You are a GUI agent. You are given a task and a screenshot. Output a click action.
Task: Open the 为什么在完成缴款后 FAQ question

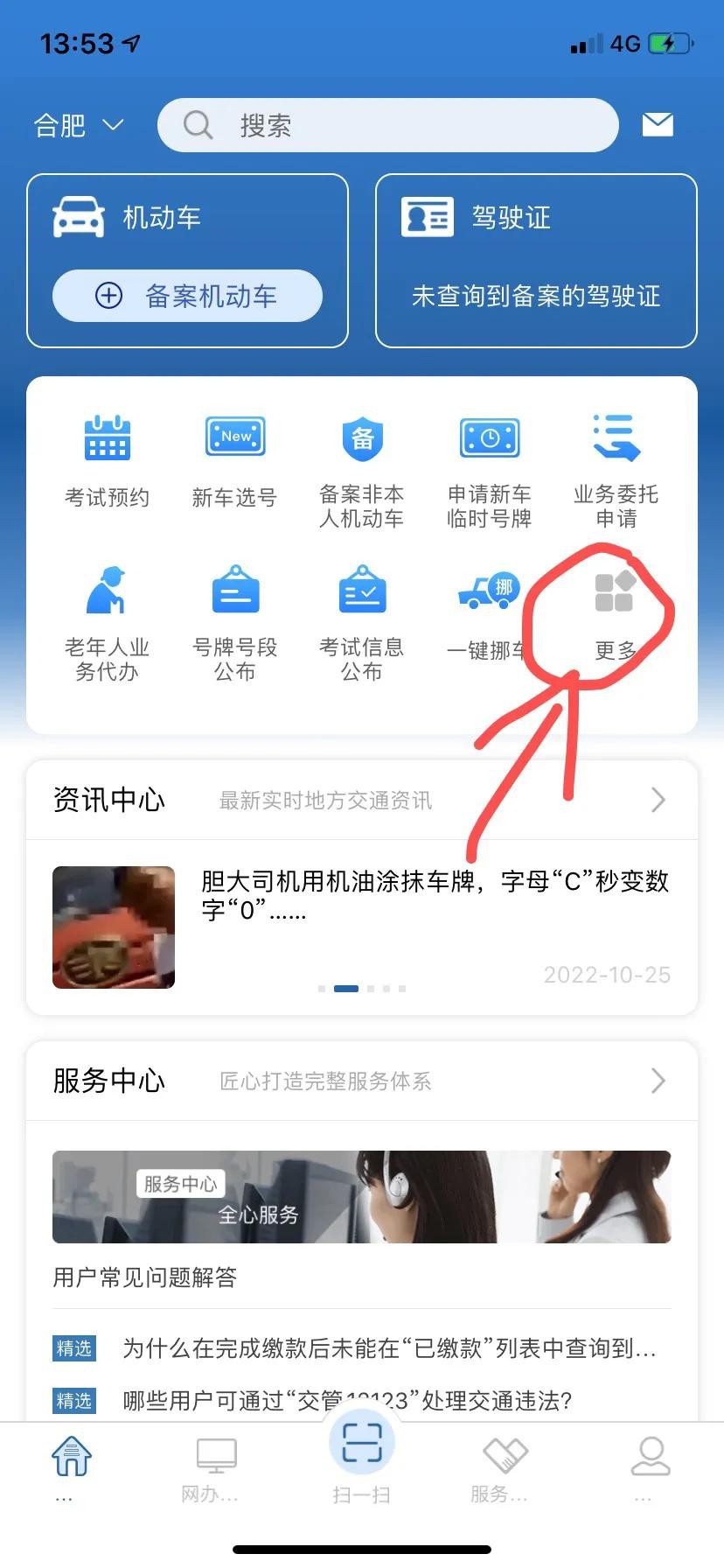point(389,1348)
